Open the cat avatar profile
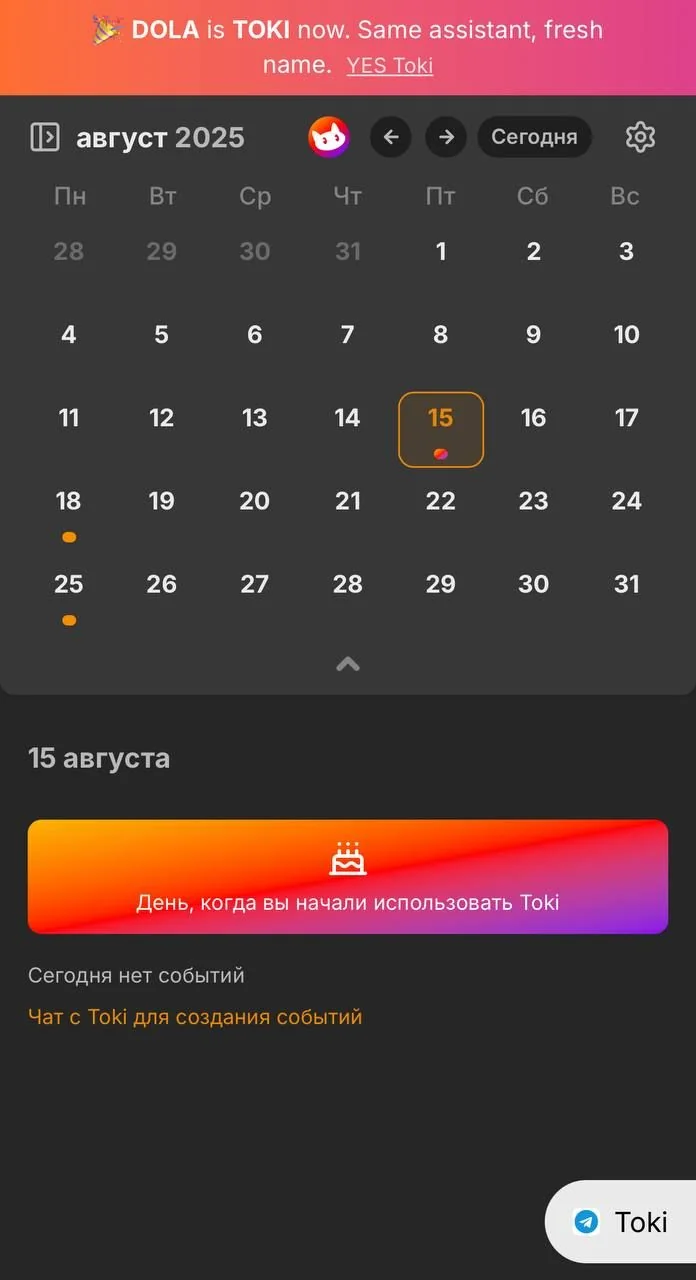The width and height of the screenshot is (696, 1280). pyautogui.click(x=329, y=137)
